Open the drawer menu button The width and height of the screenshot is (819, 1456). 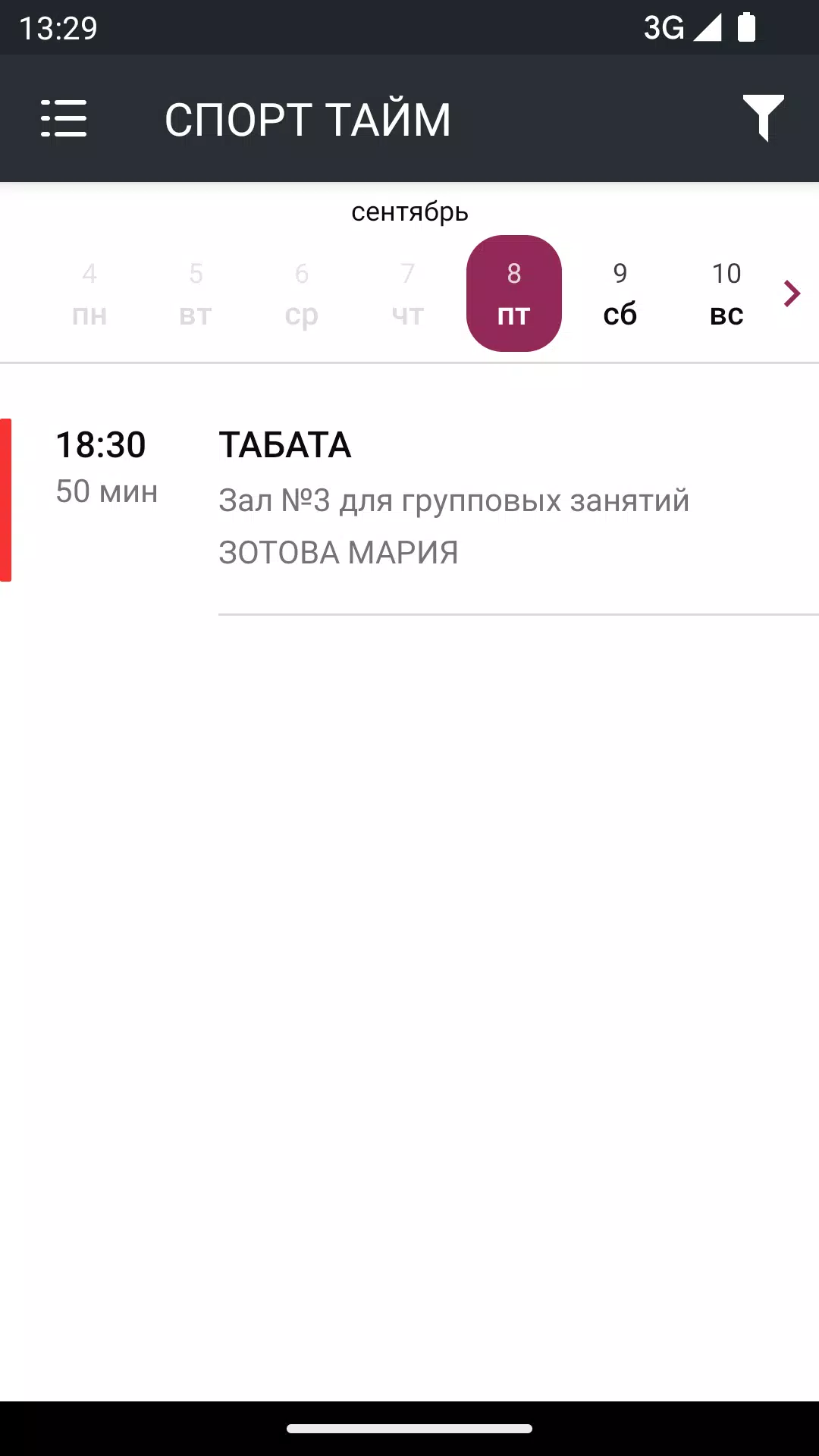[x=64, y=119]
